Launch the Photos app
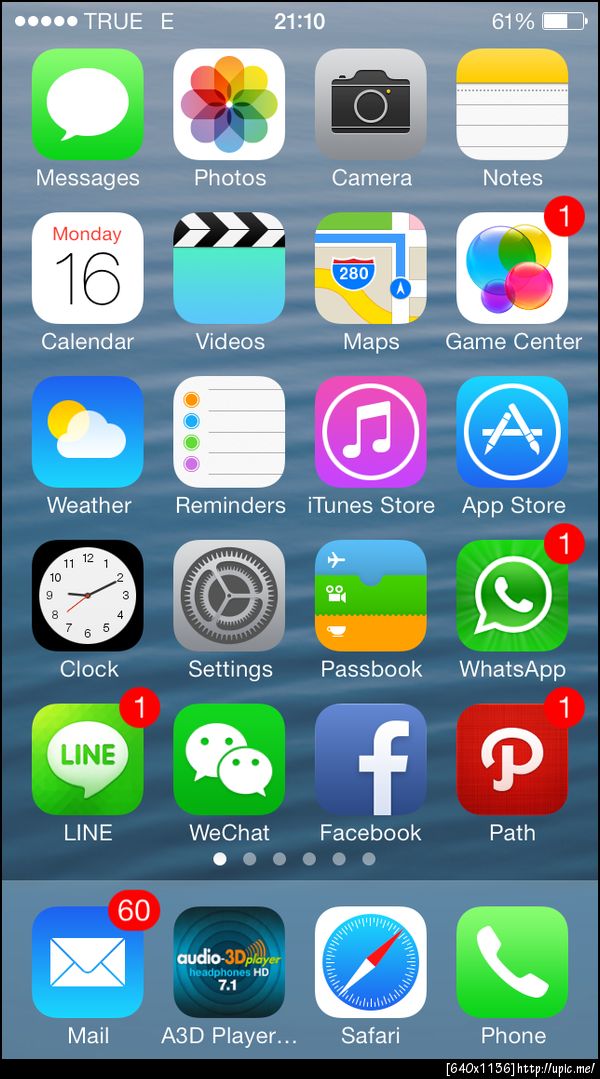This screenshot has height=1079, width=600. [229, 104]
